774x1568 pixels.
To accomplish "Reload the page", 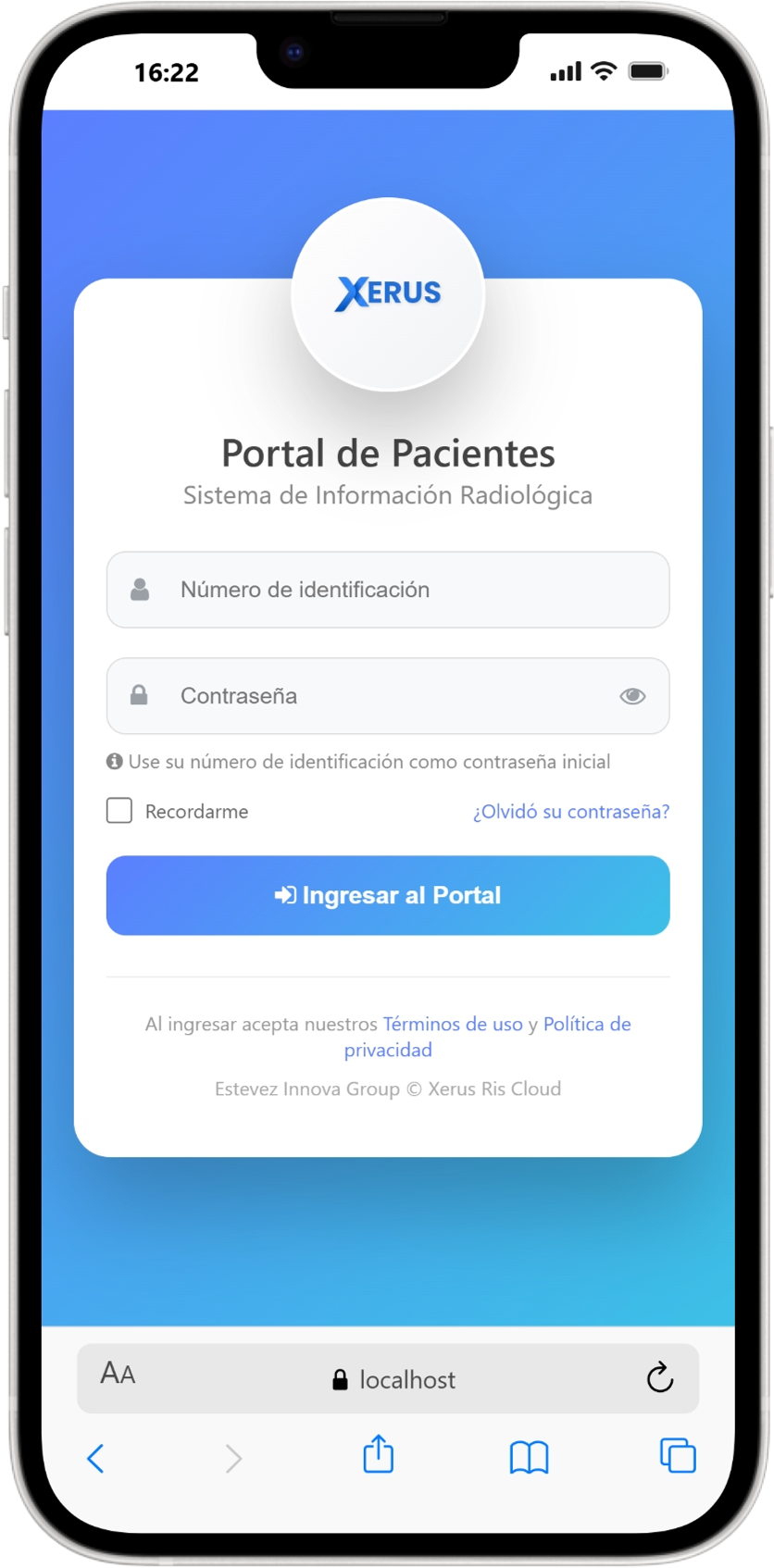I will (659, 1377).
